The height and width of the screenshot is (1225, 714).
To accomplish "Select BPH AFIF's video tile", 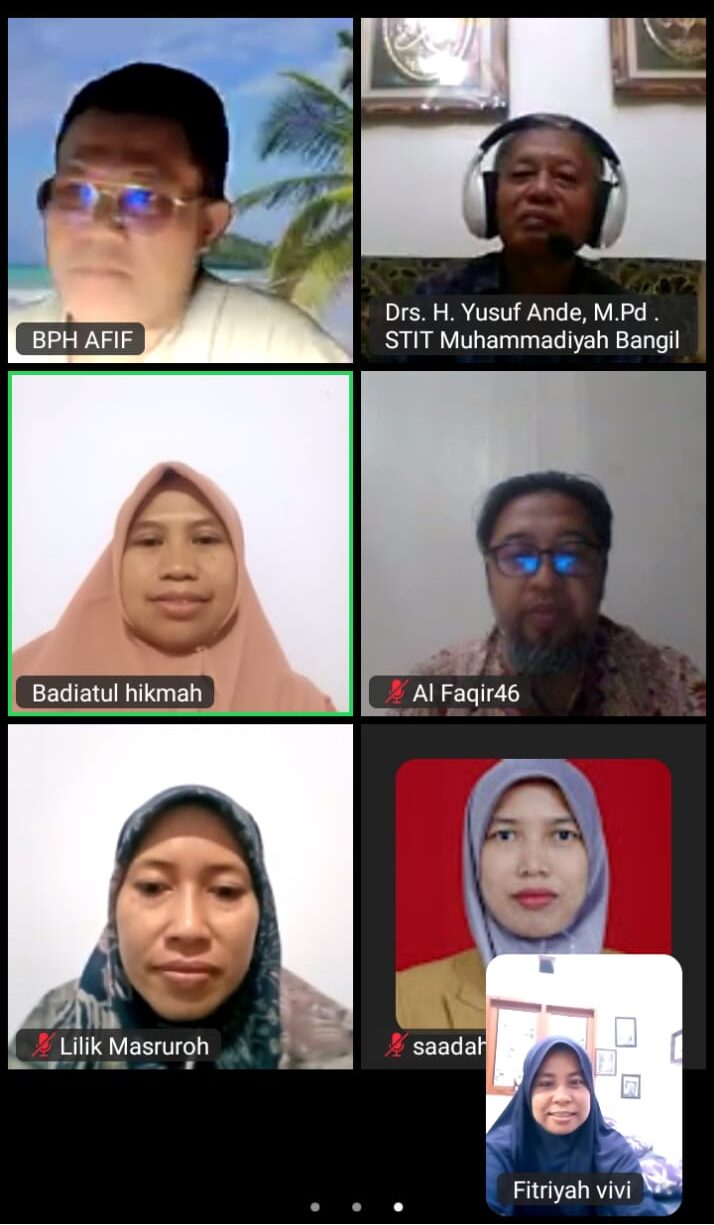I will coord(180,190).
